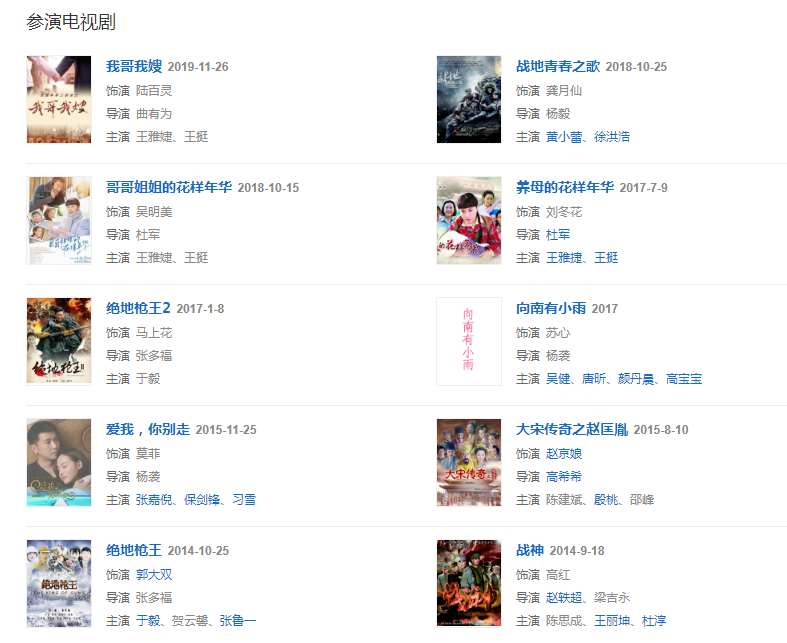The height and width of the screenshot is (643, 787).
Task: View actor 黄小蕾's page
Action: [x=564, y=137]
